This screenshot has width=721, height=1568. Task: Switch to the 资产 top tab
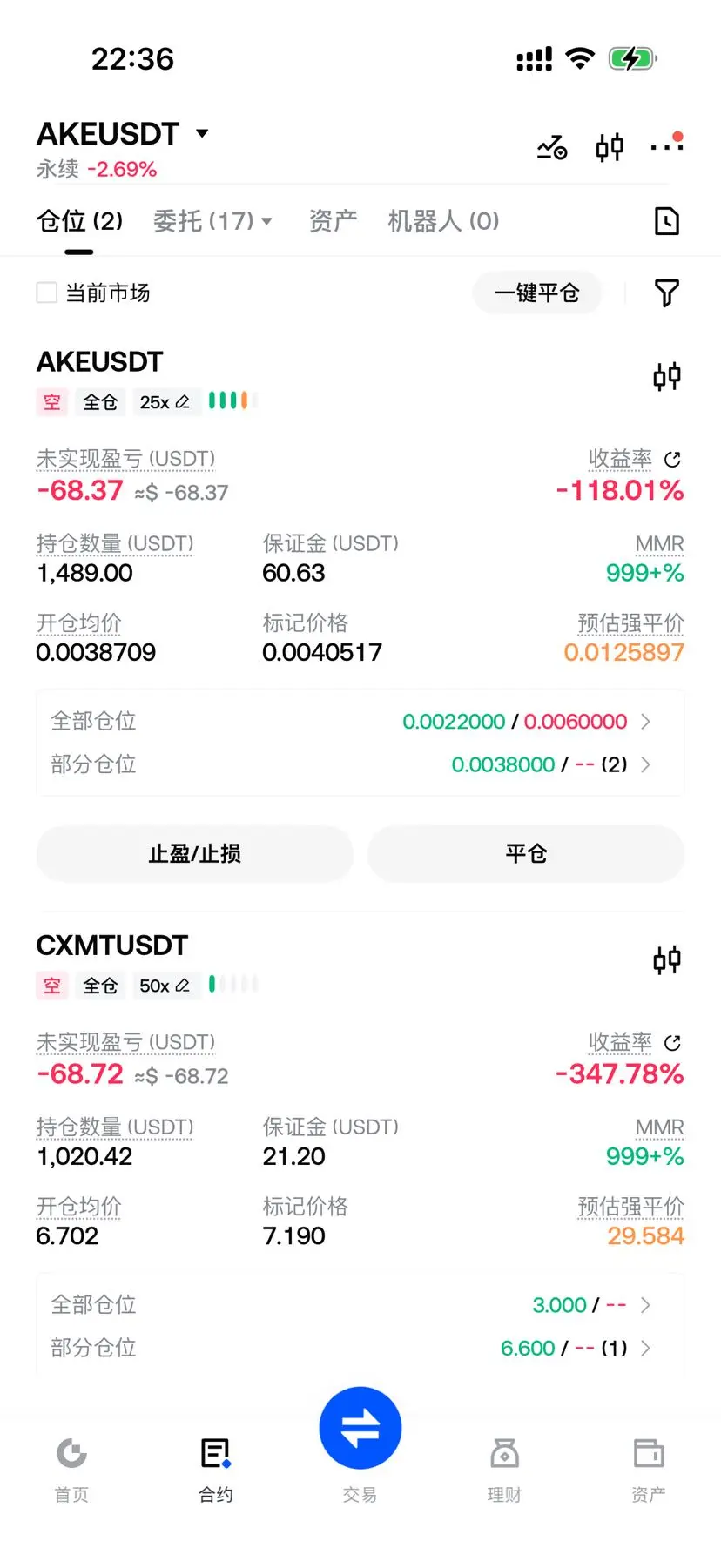(333, 221)
